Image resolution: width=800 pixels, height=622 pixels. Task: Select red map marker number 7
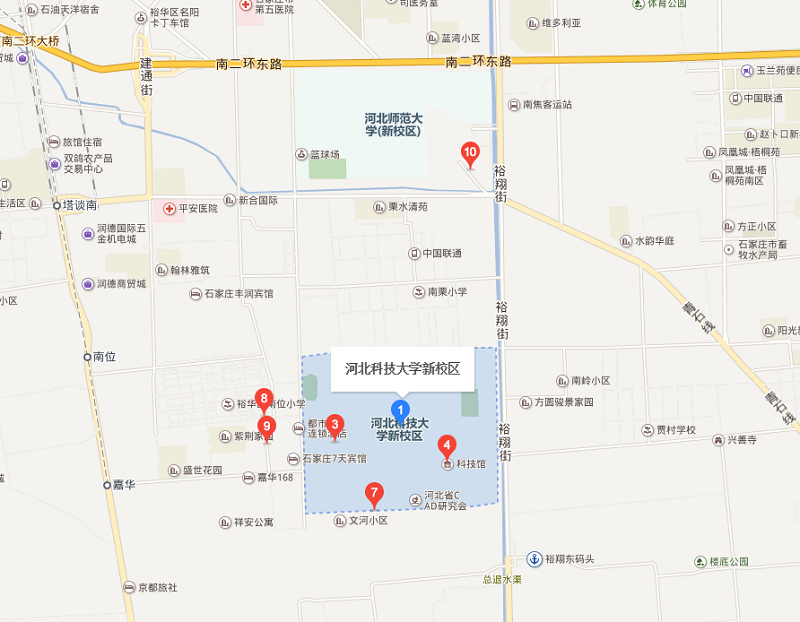point(374,492)
